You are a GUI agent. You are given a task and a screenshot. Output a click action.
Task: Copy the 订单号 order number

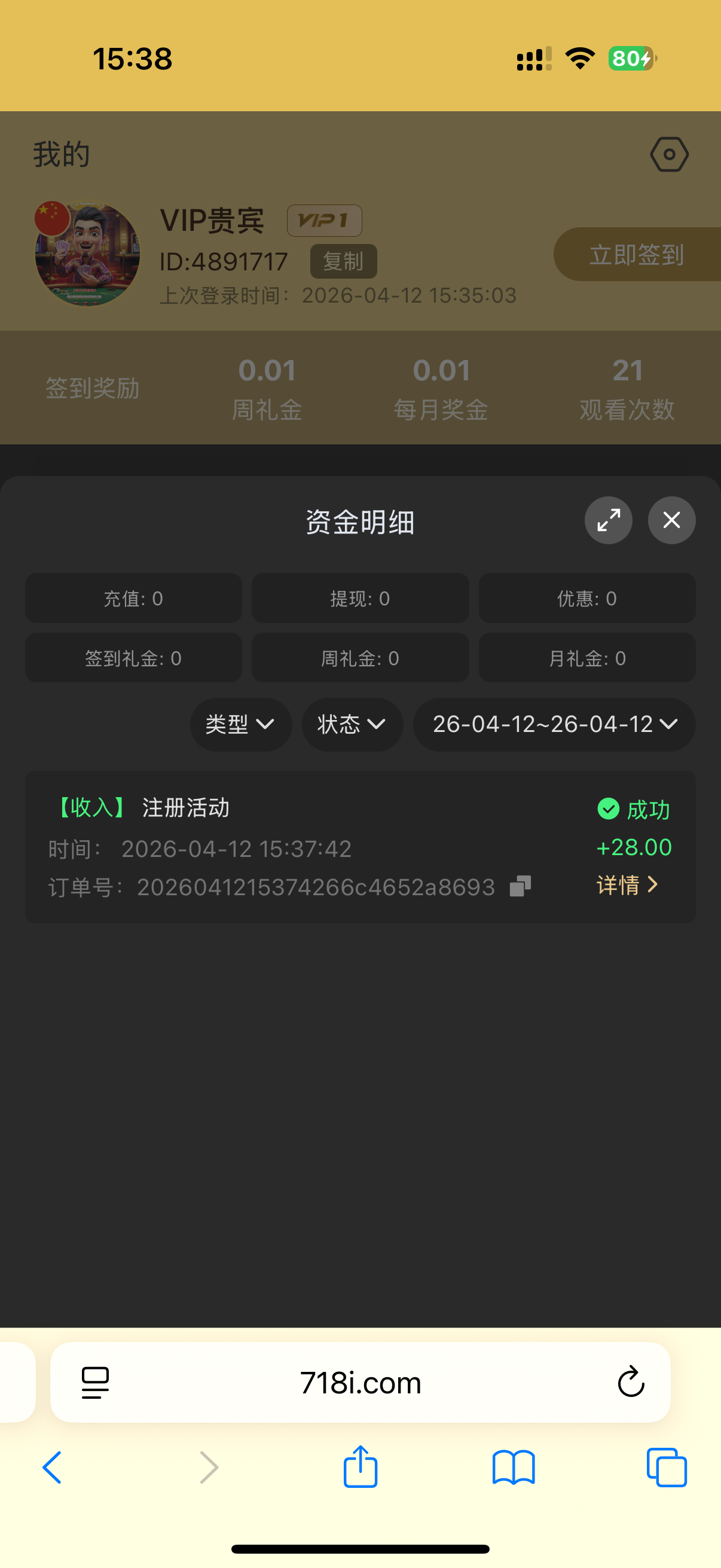pyautogui.click(x=520, y=886)
